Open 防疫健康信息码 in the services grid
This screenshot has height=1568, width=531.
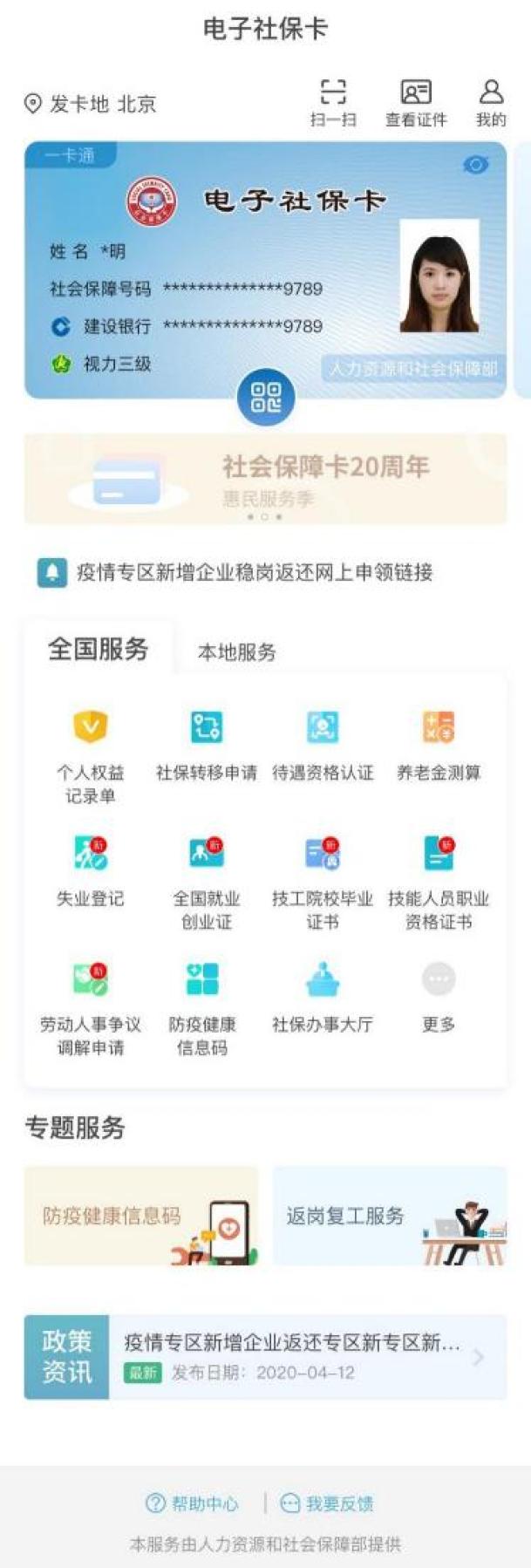click(202, 1009)
